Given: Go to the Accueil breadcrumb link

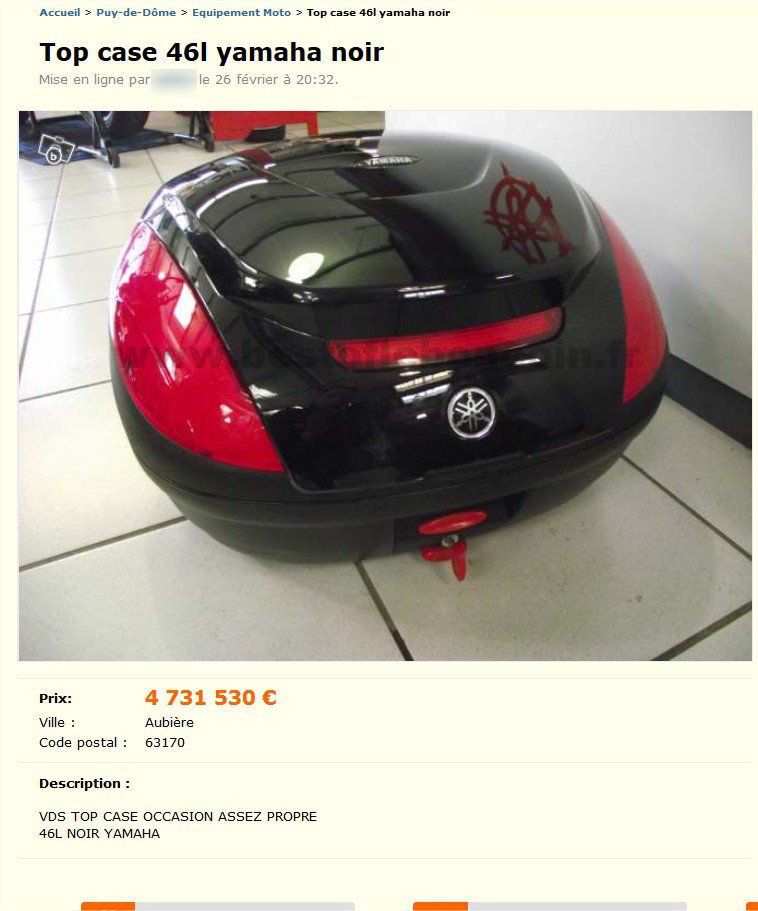Looking at the screenshot, I should tap(59, 13).
